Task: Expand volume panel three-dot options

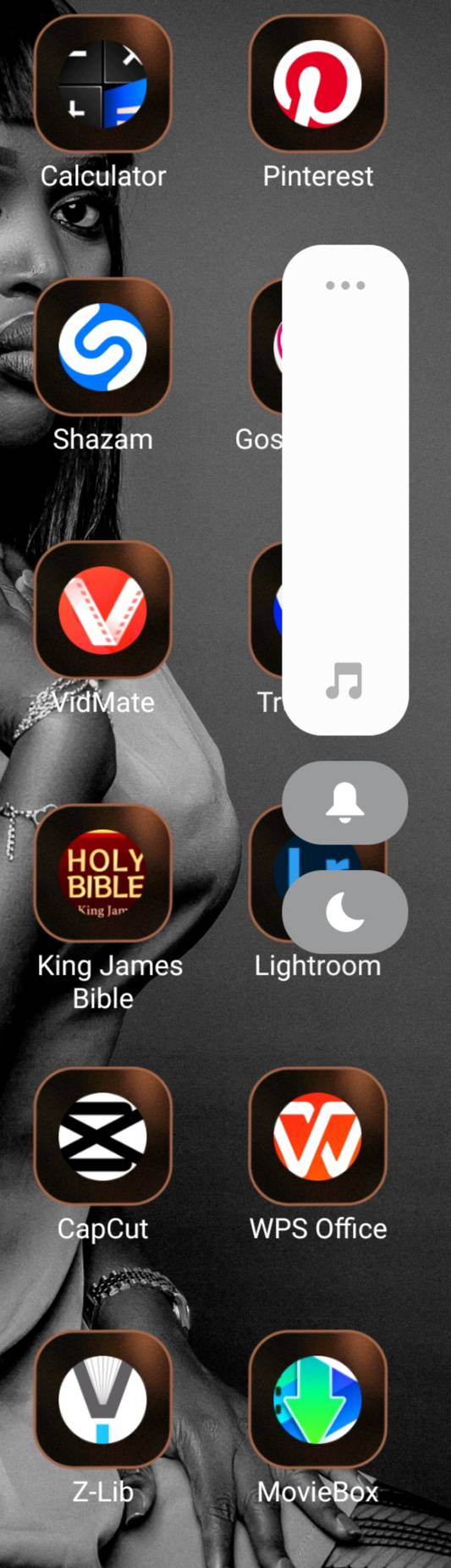Action: (x=345, y=285)
